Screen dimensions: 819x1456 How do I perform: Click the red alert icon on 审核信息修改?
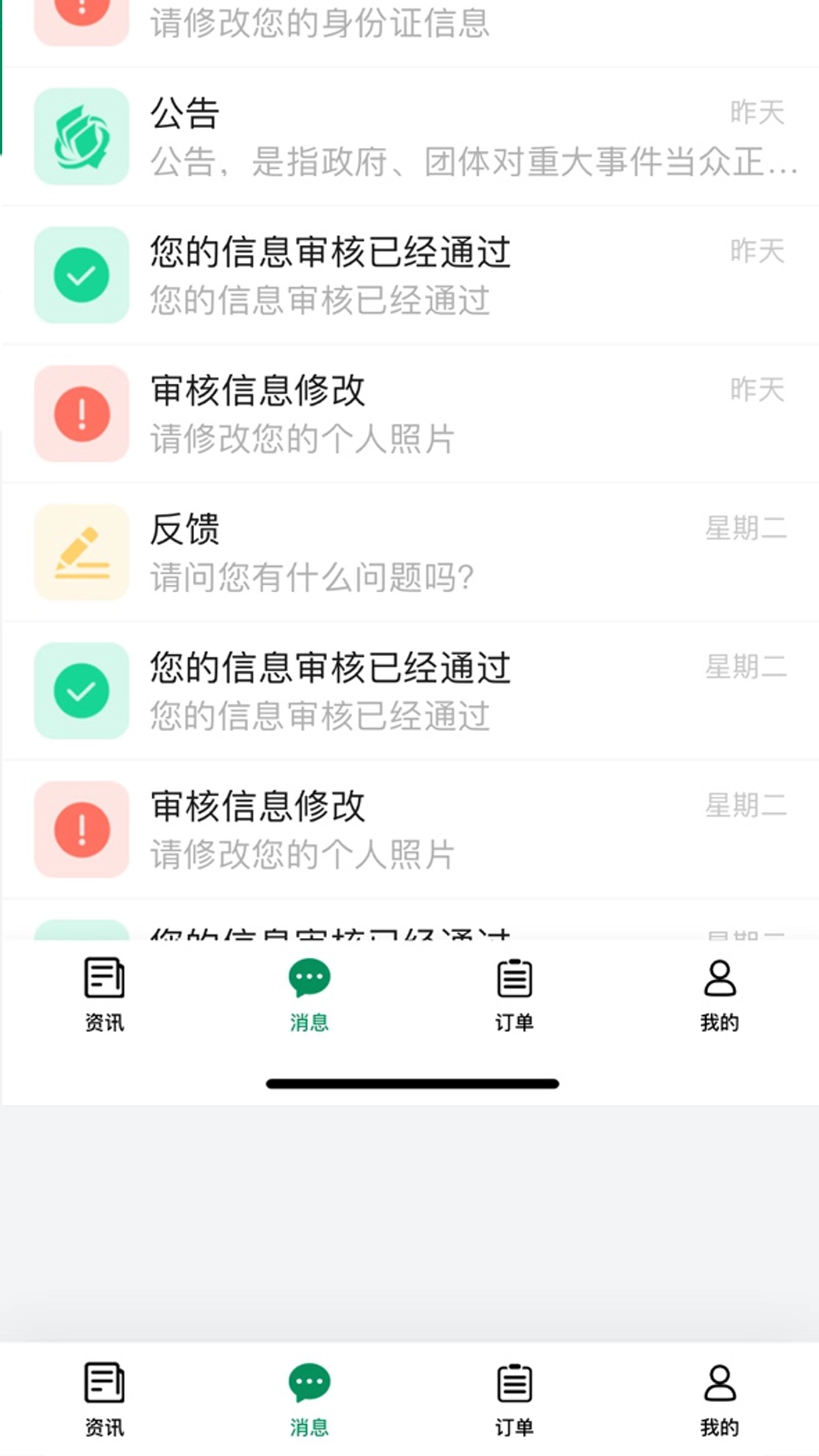82,413
